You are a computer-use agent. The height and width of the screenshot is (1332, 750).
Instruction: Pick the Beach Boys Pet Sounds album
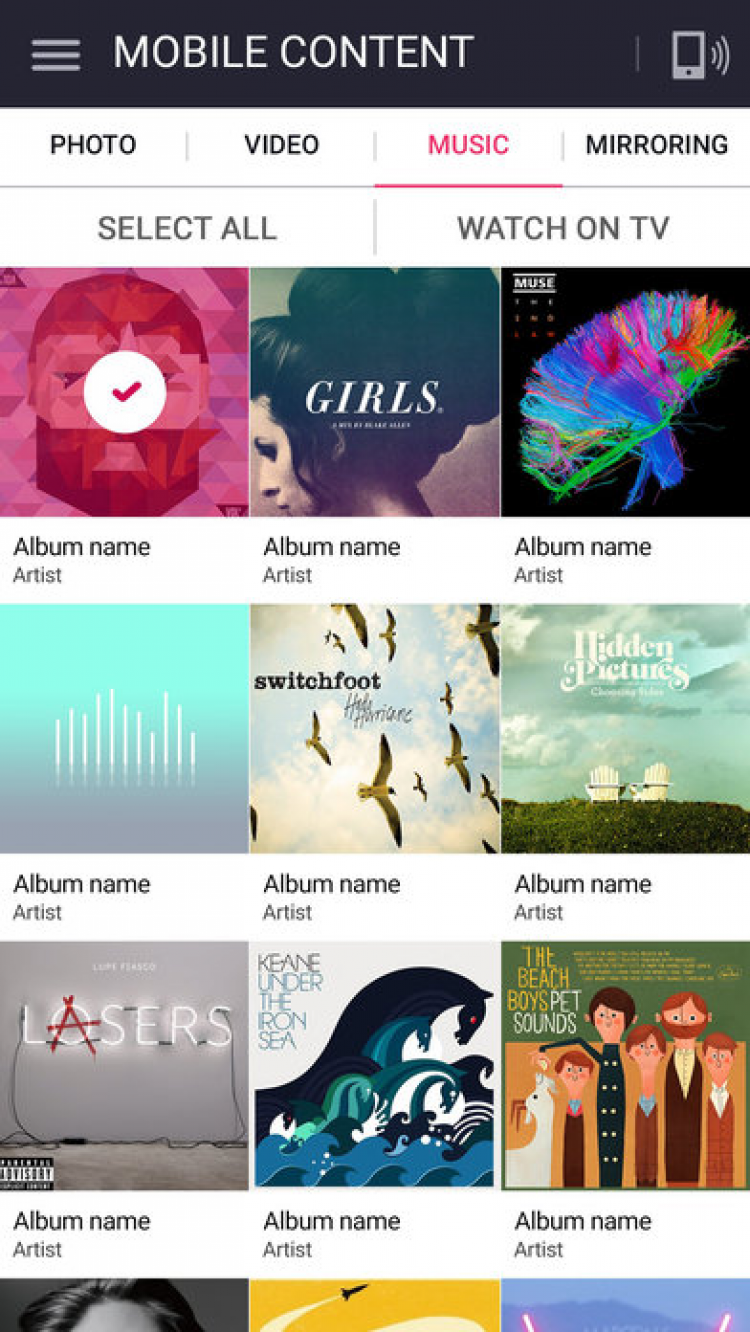click(625, 1065)
